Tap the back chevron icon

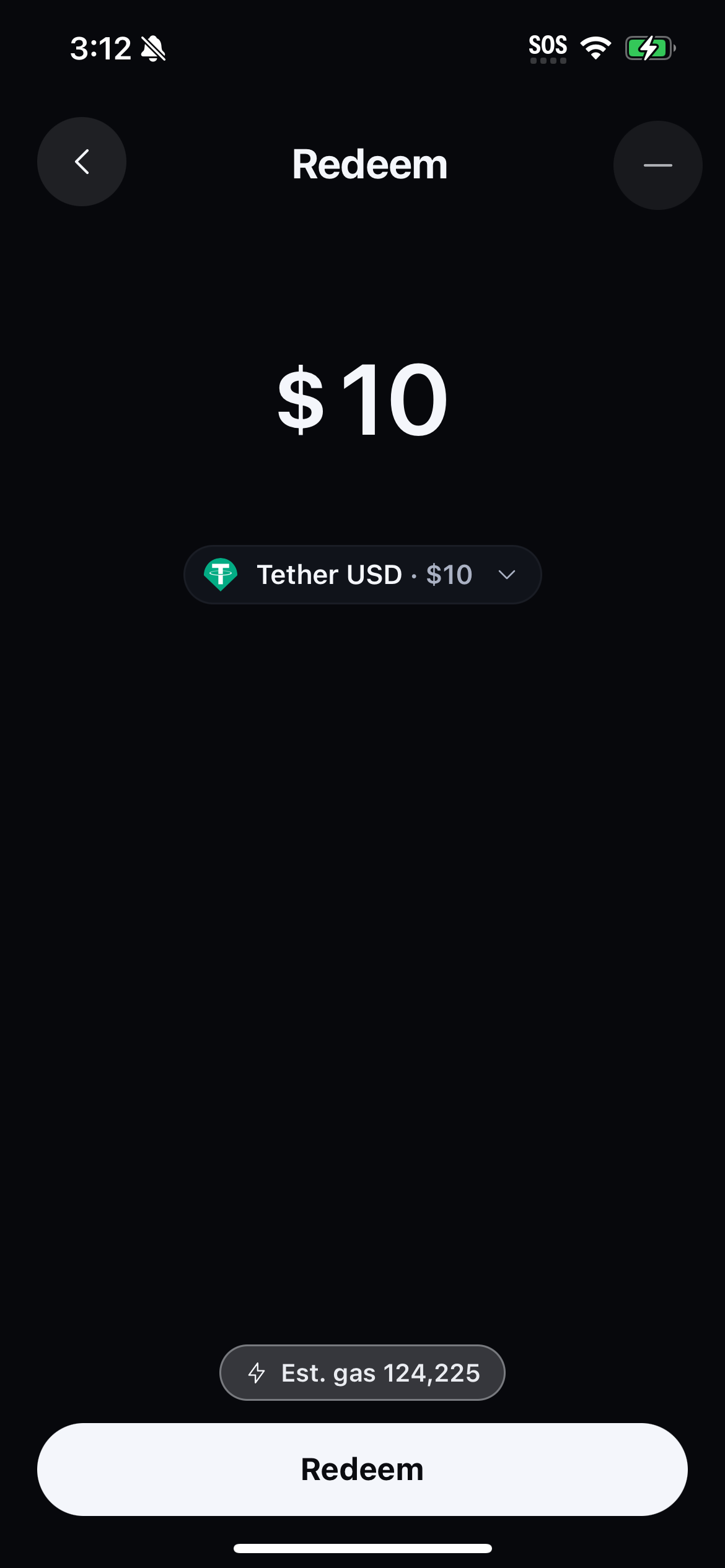tap(81, 161)
